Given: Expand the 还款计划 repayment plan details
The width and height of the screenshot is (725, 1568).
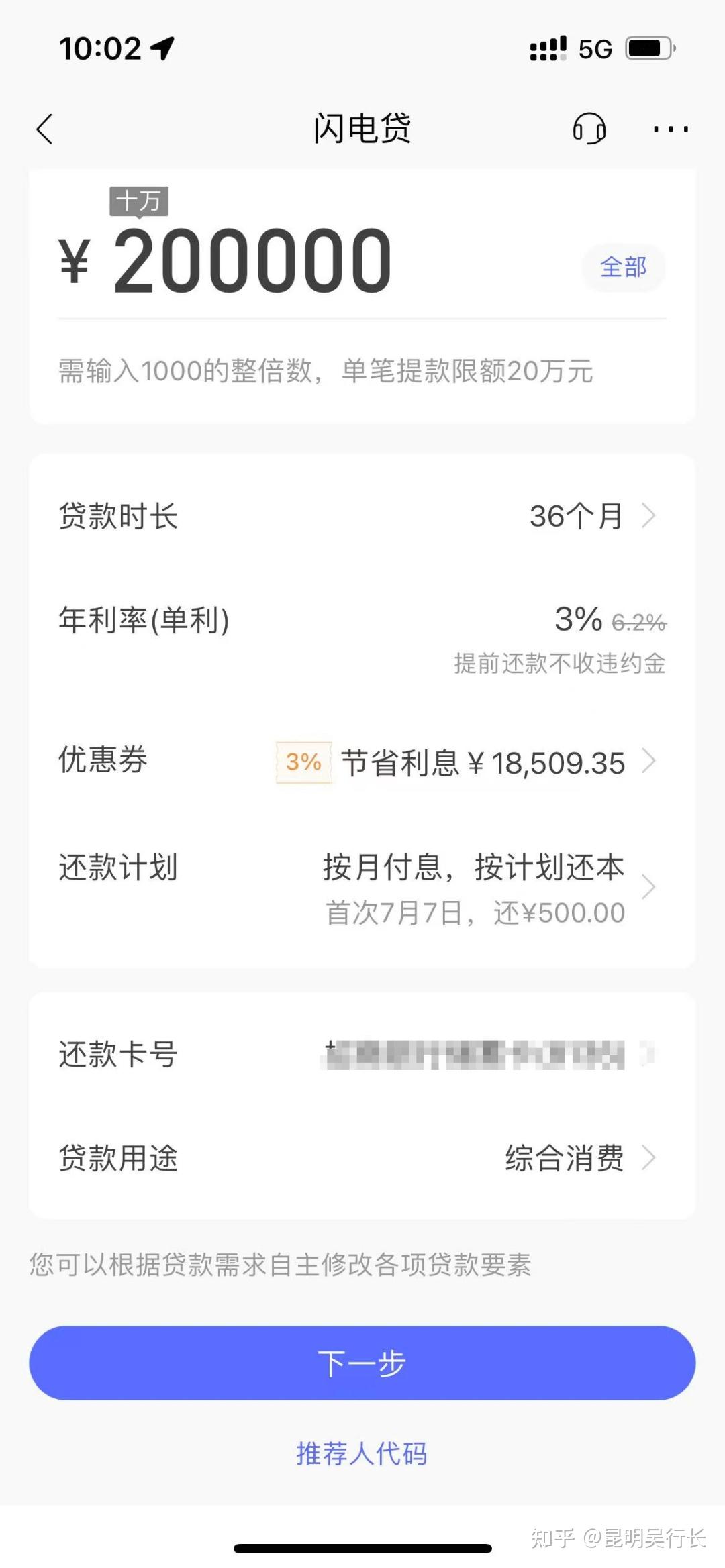Looking at the screenshot, I should pyautogui.click(x=650, y=888).
